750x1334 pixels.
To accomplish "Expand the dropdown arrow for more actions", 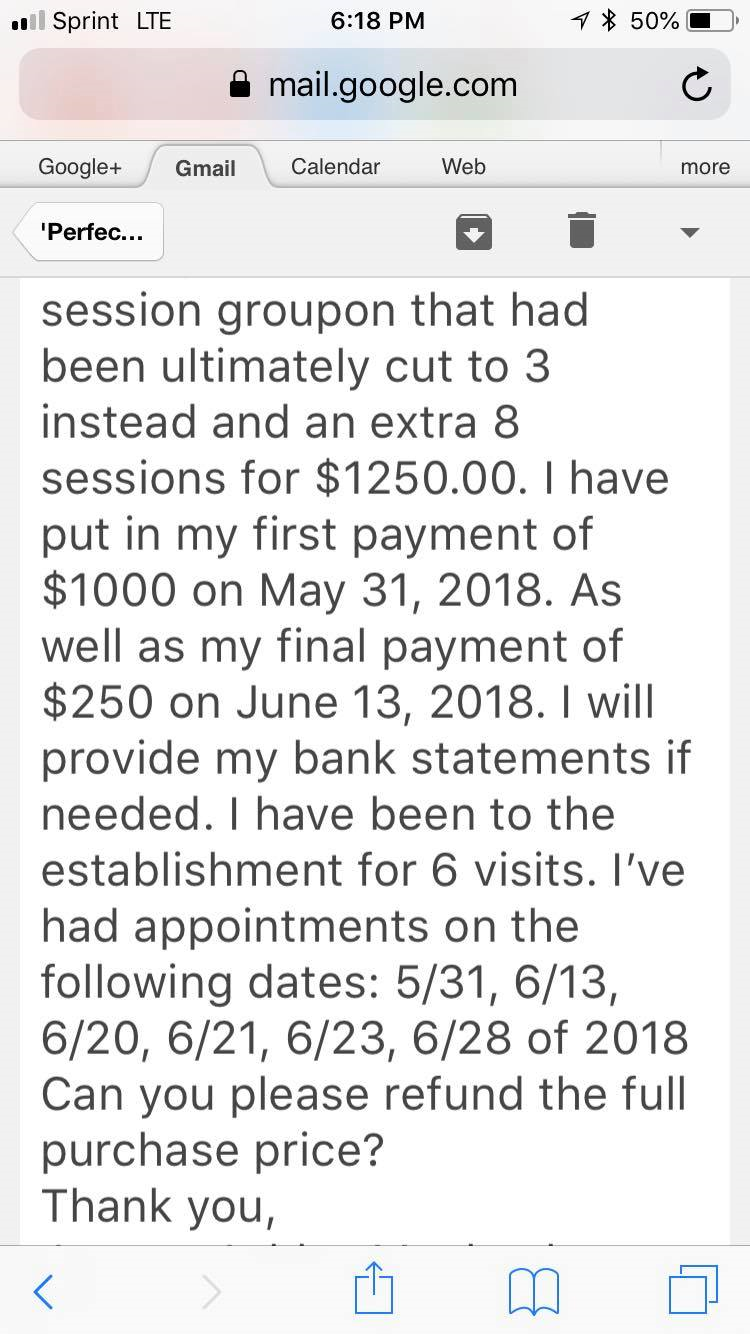I will tap(690, 232).
